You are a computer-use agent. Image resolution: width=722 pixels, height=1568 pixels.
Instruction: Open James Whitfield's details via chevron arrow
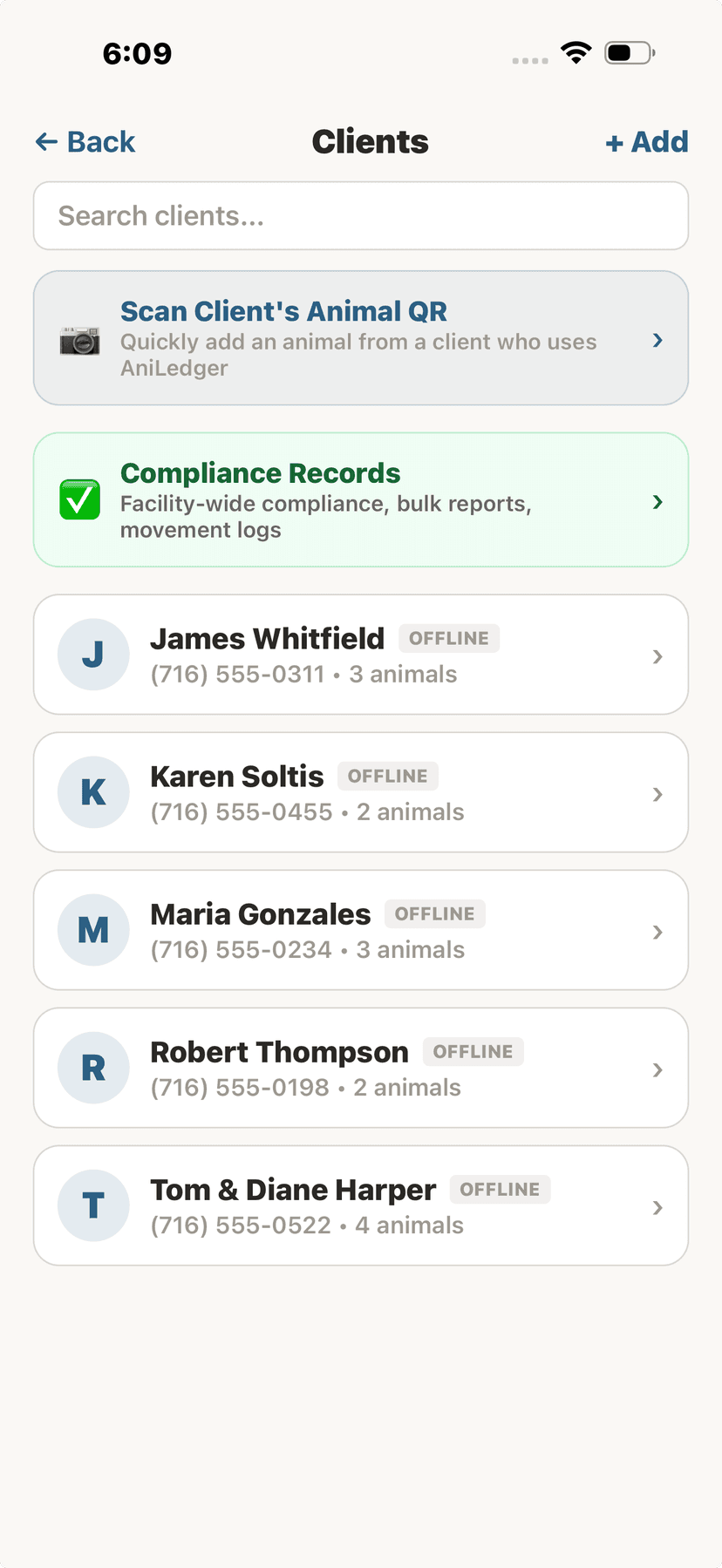click(658, 656)
